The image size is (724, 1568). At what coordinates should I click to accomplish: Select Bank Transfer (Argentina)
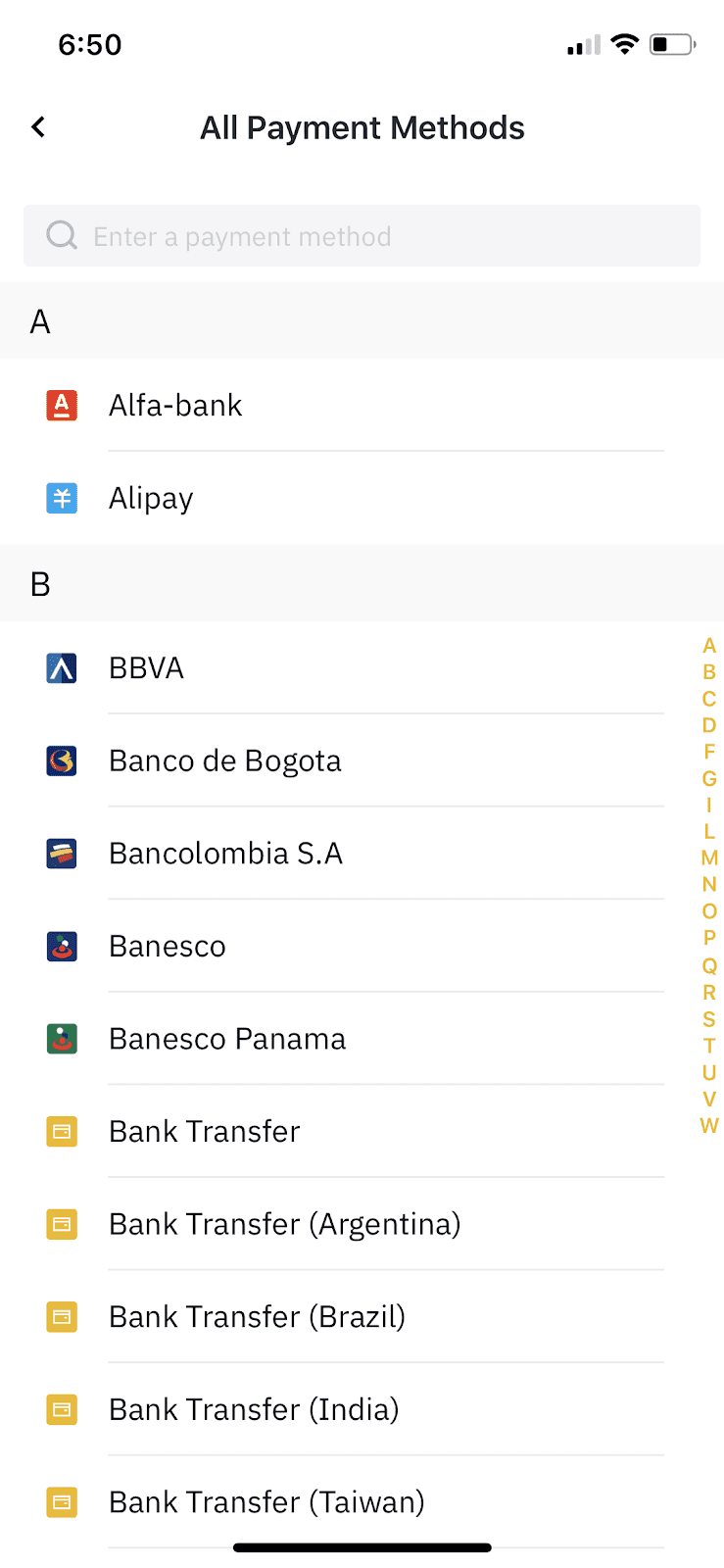362,1223
